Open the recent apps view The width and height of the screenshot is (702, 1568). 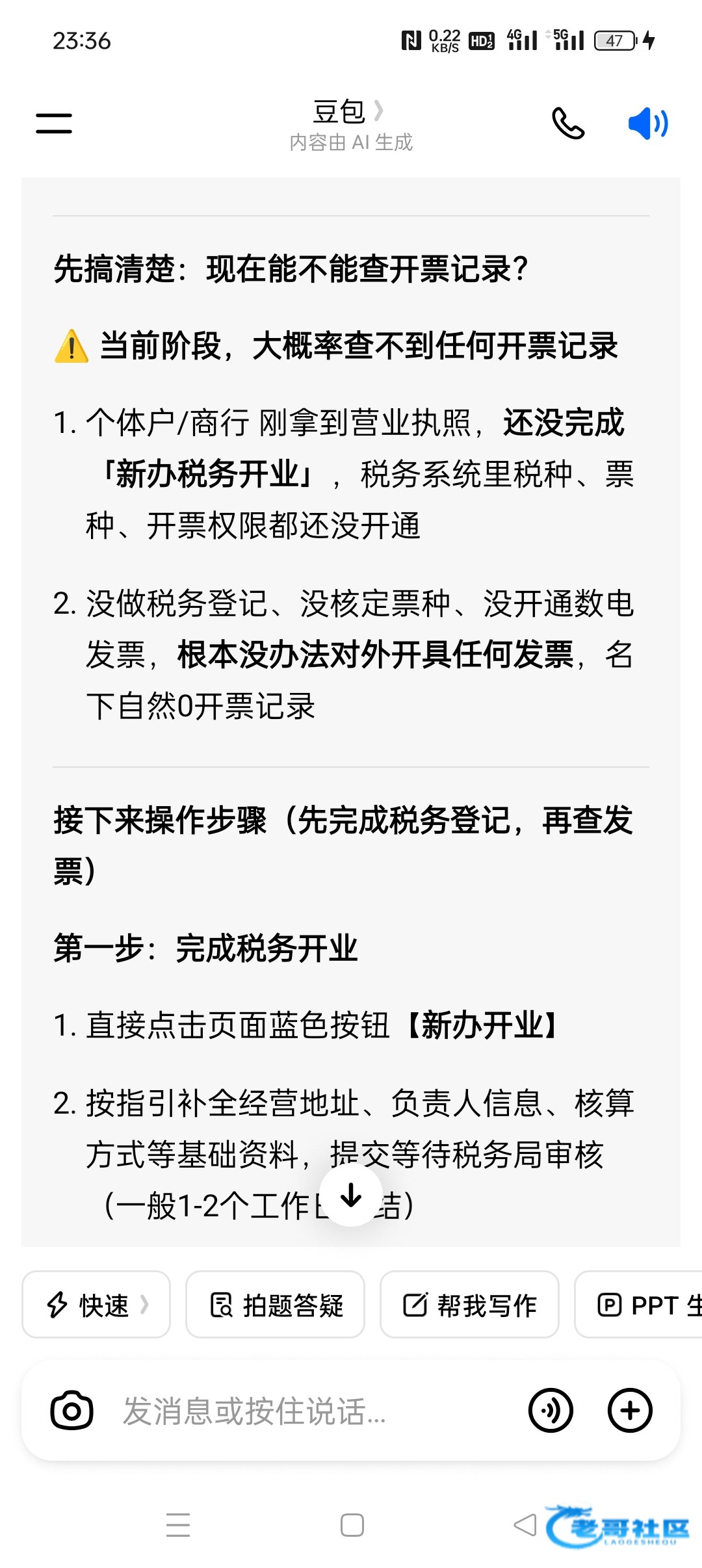[178, 1525]
